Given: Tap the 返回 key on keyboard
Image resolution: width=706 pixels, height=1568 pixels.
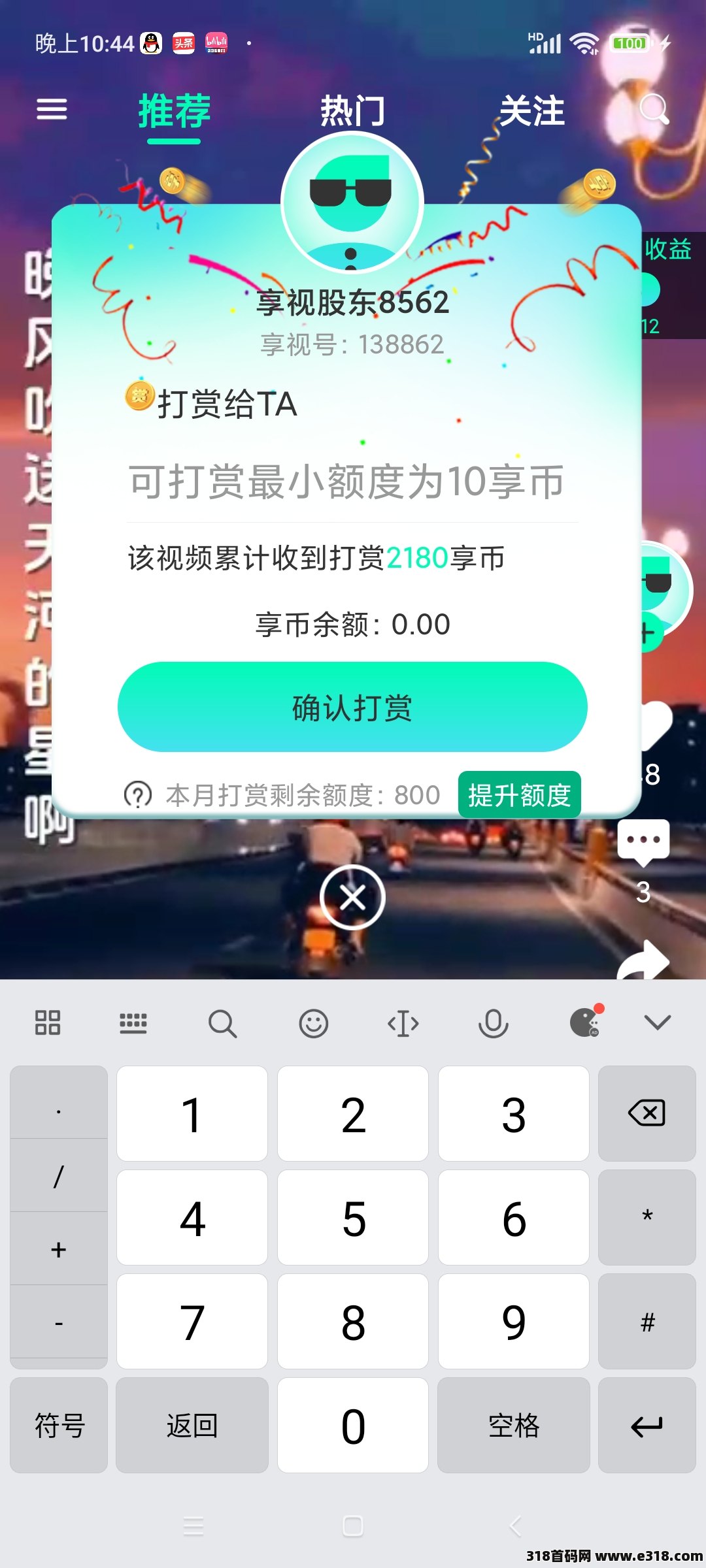Looking at the screenshot, I should (192, 1425).
